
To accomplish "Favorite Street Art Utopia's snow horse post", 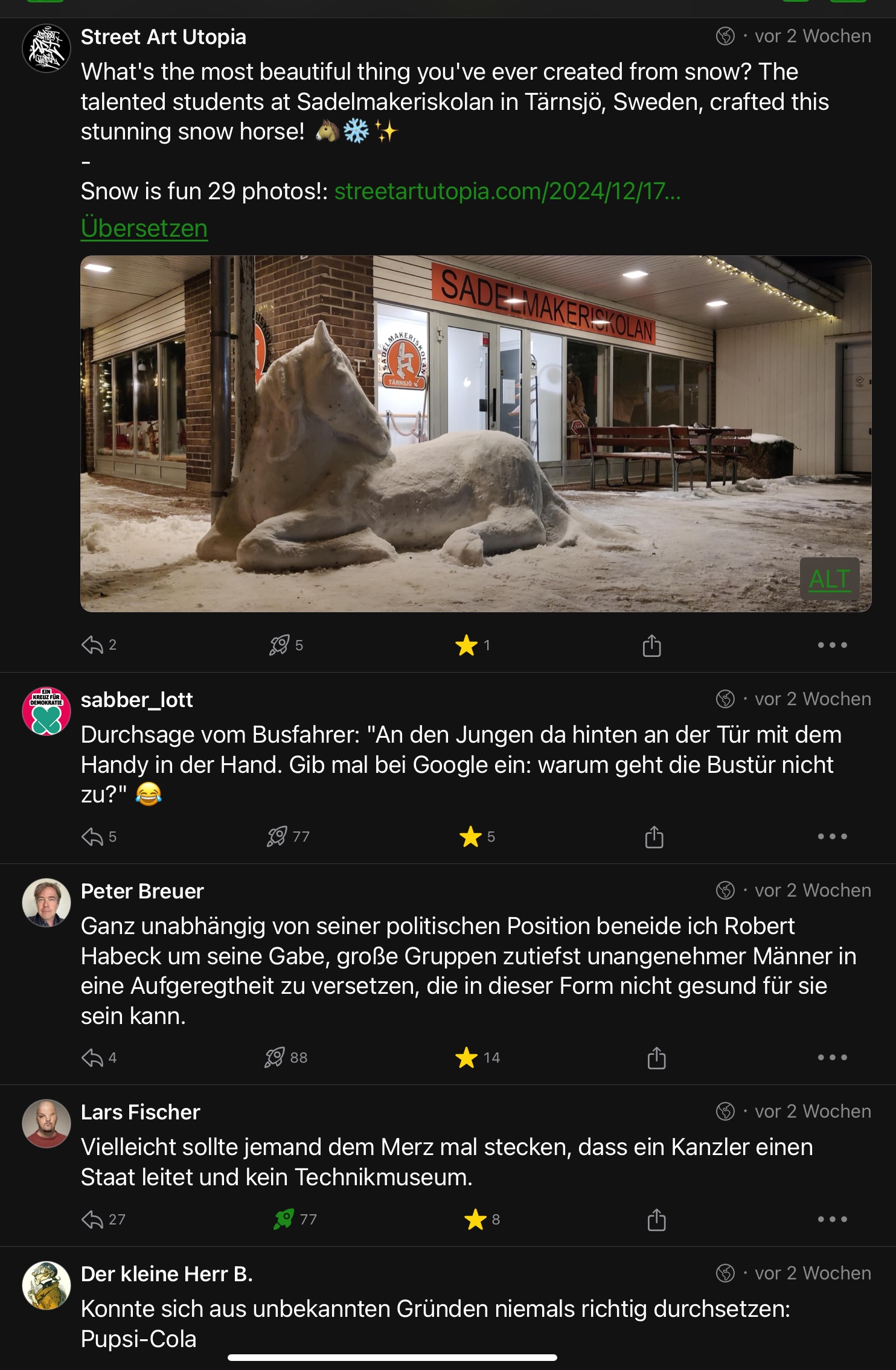I will coord(466,645).
